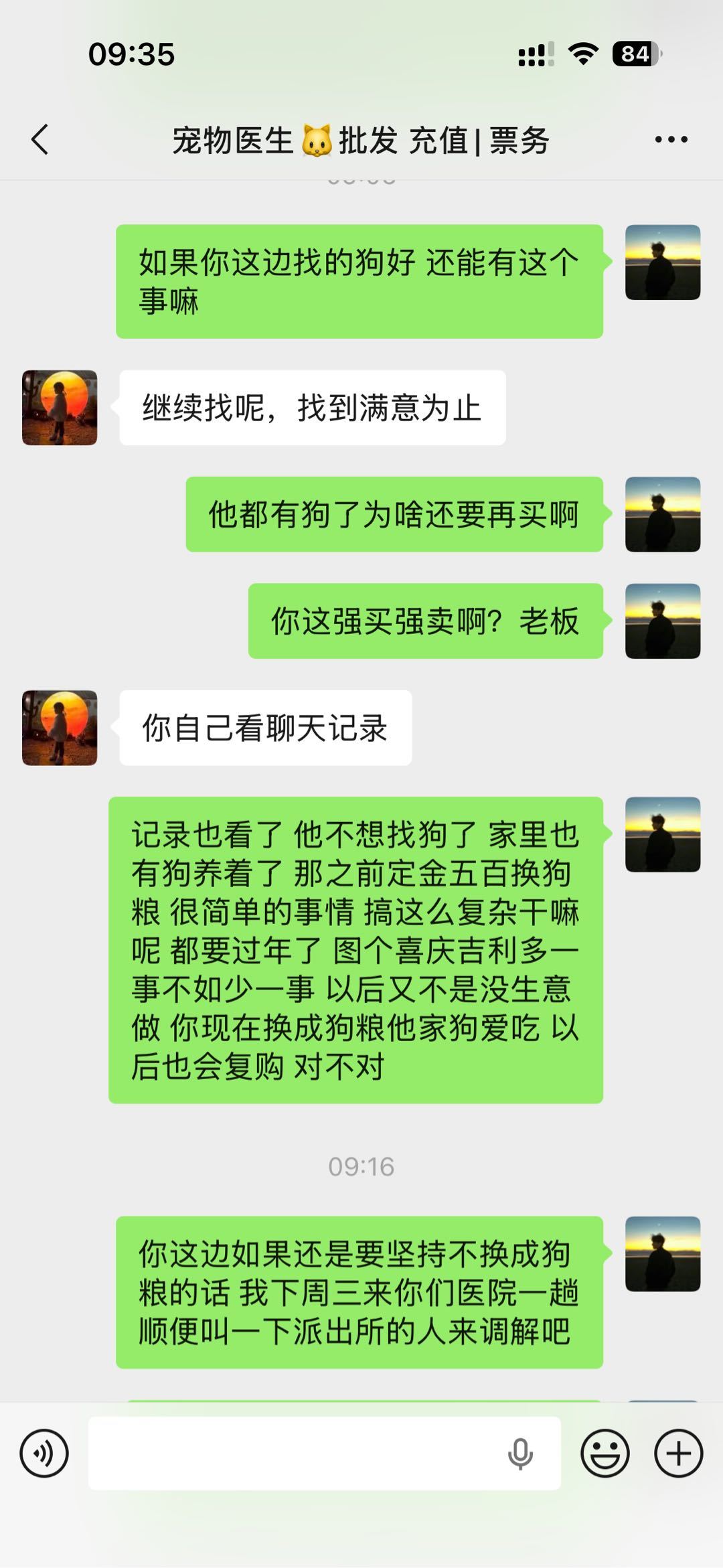Open the emoji sticker panel
The height and width of the screenshot is (1568, 723).
[605, 1454]
